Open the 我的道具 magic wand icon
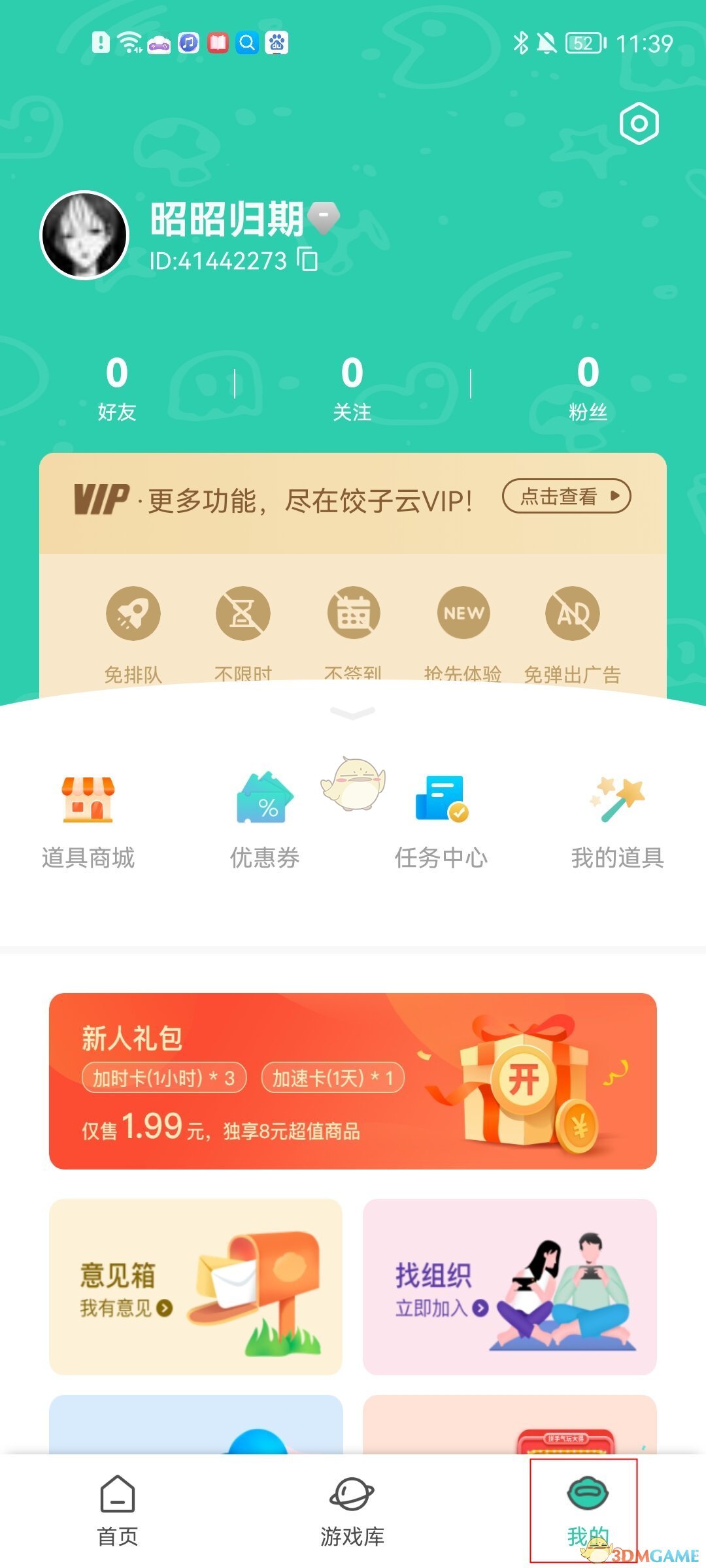Image resolution: width=706 pixels, height=1568 pixels. (x=616, y=804)
